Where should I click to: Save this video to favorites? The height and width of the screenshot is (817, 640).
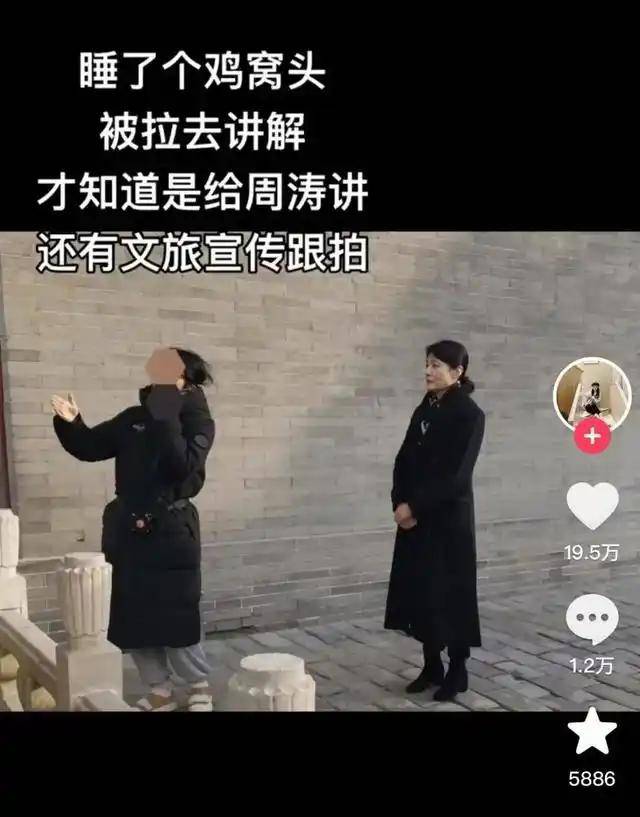coord(592,732)
